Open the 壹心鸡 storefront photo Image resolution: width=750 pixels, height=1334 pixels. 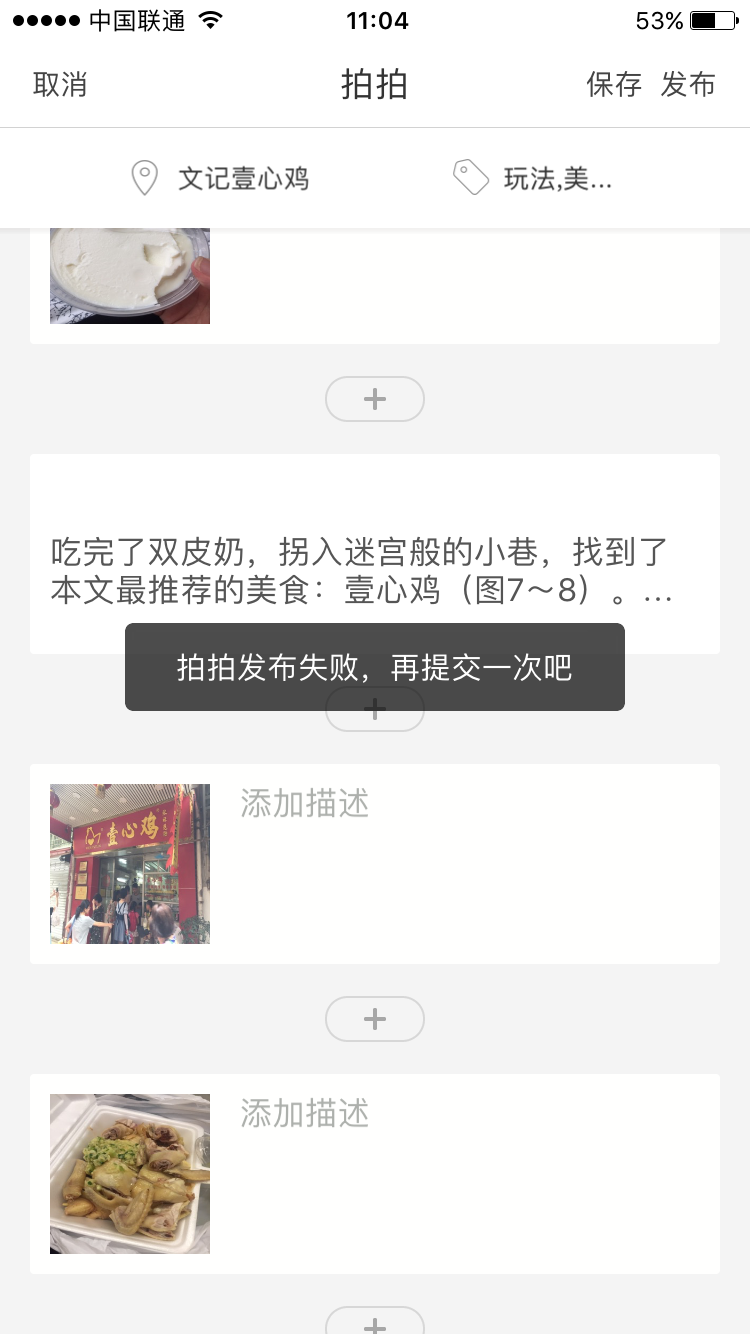130,864
